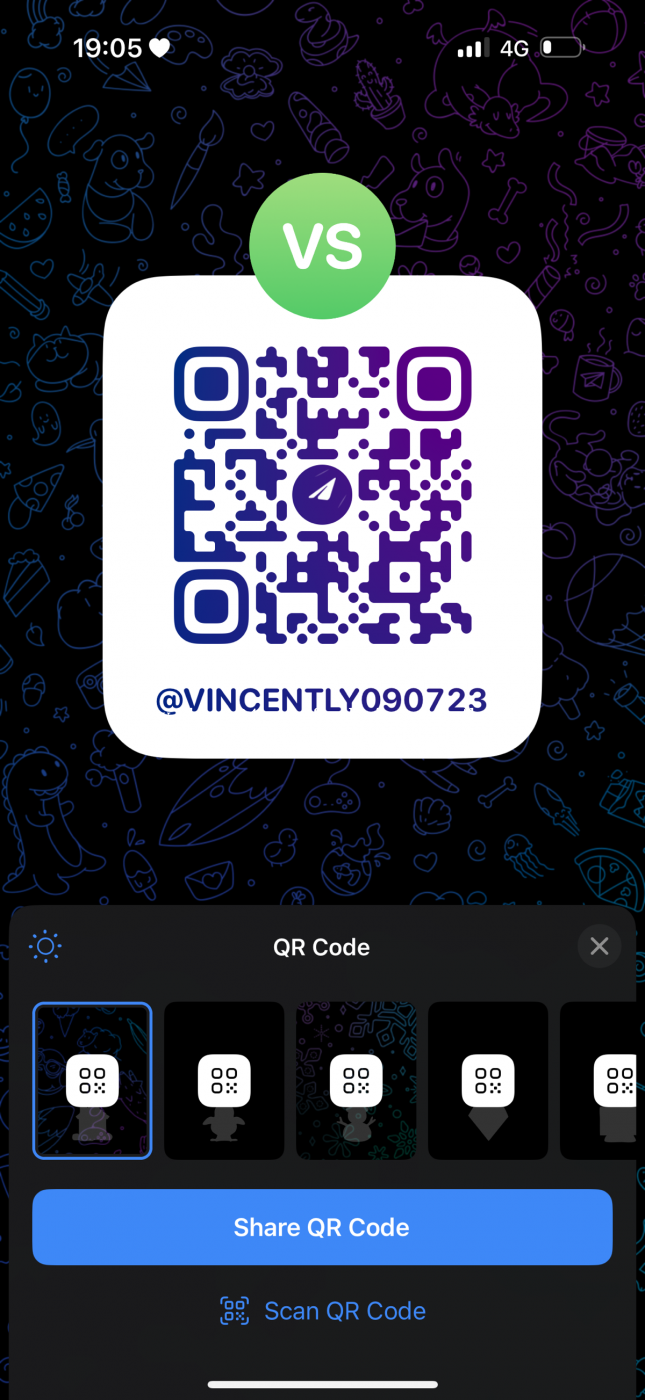Viewport: 645px width, 1400px height.
Task: Close the QR Code panel
Action: [599, 946]
